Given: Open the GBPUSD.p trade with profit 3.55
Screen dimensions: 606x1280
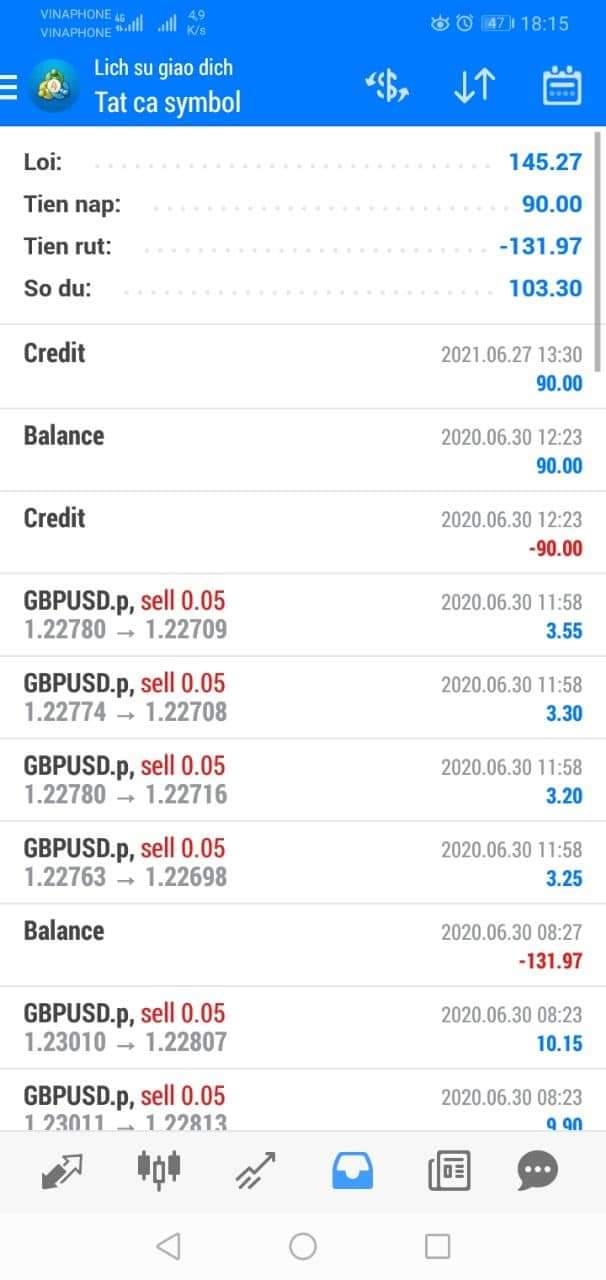Looking at the screenshot, I should pyautogui.click(x=303, y=615).
